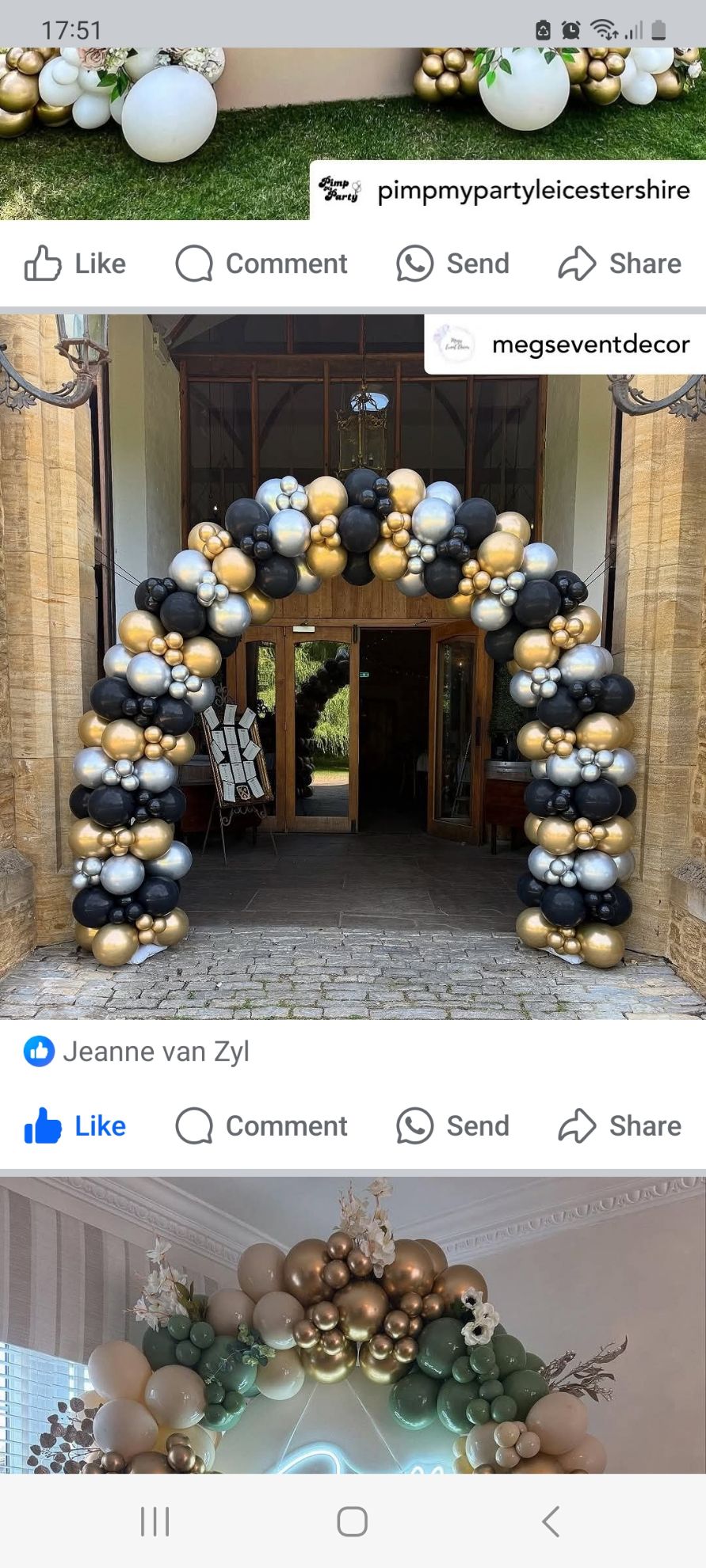
Task: Send the pimpmypartyleicestershire photo via WhatsApp
Action: pyautogui.click(x=452, y=264)
